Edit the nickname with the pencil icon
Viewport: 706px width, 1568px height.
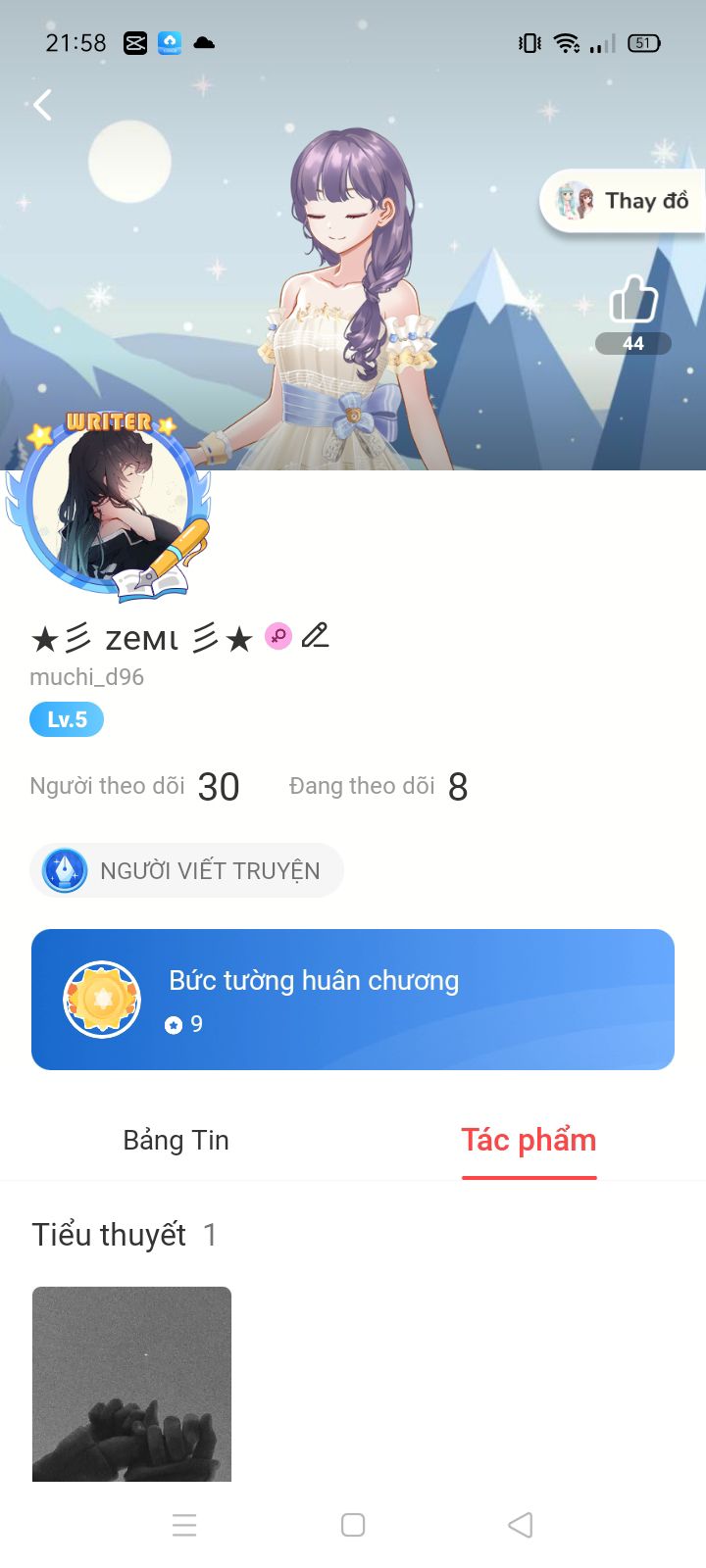coord(315,637)
